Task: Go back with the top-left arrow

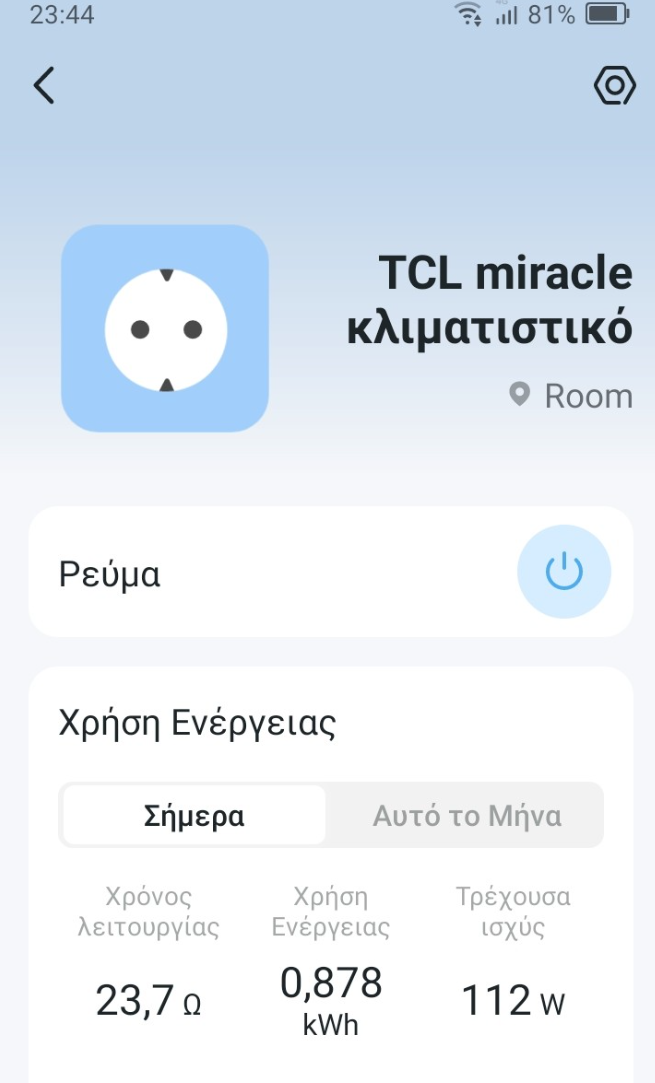Action: (x=44, y=86)
